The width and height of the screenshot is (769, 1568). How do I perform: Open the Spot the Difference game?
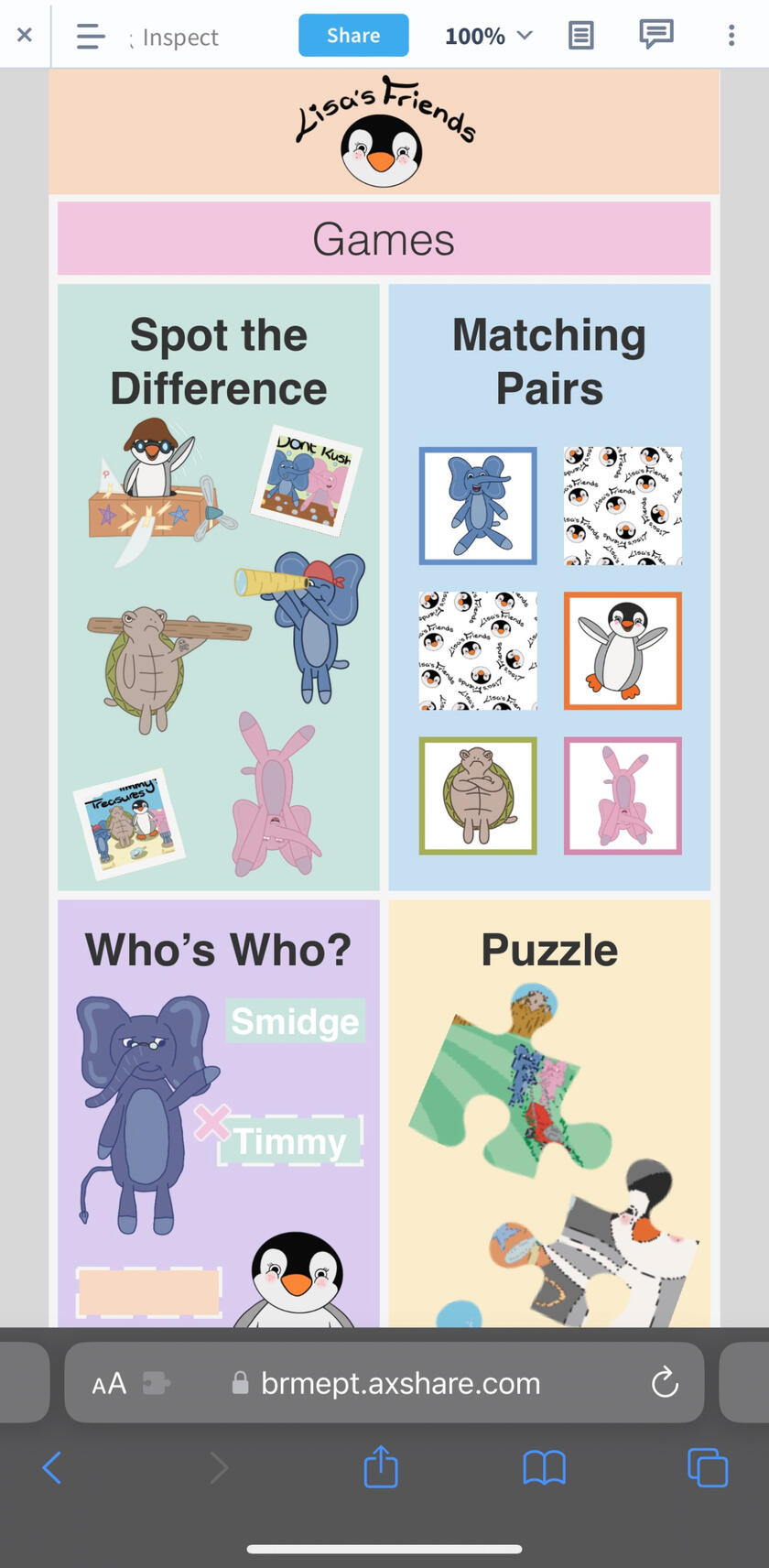(x=218, y=586)
